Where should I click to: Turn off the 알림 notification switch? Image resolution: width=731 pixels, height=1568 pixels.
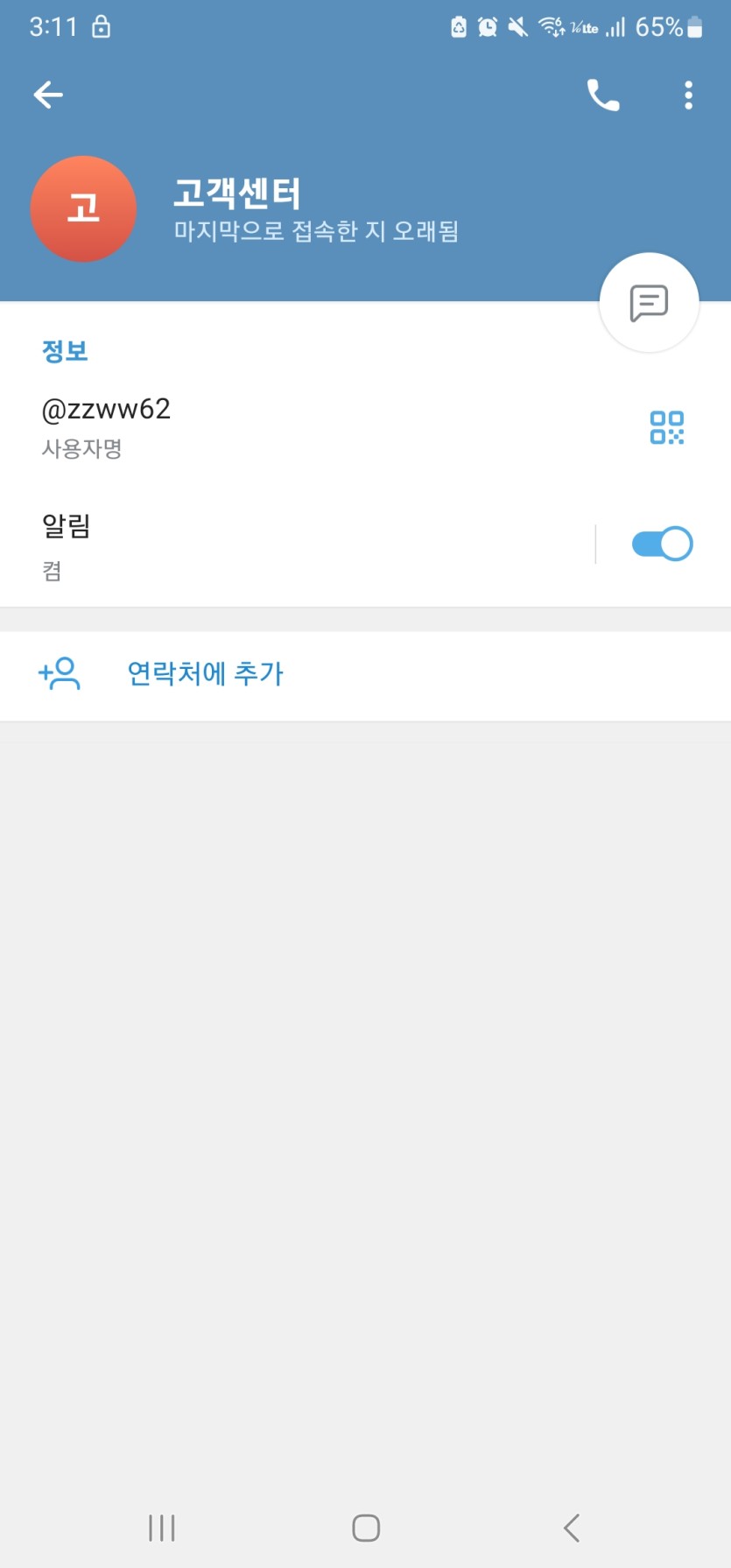point(662,544)
